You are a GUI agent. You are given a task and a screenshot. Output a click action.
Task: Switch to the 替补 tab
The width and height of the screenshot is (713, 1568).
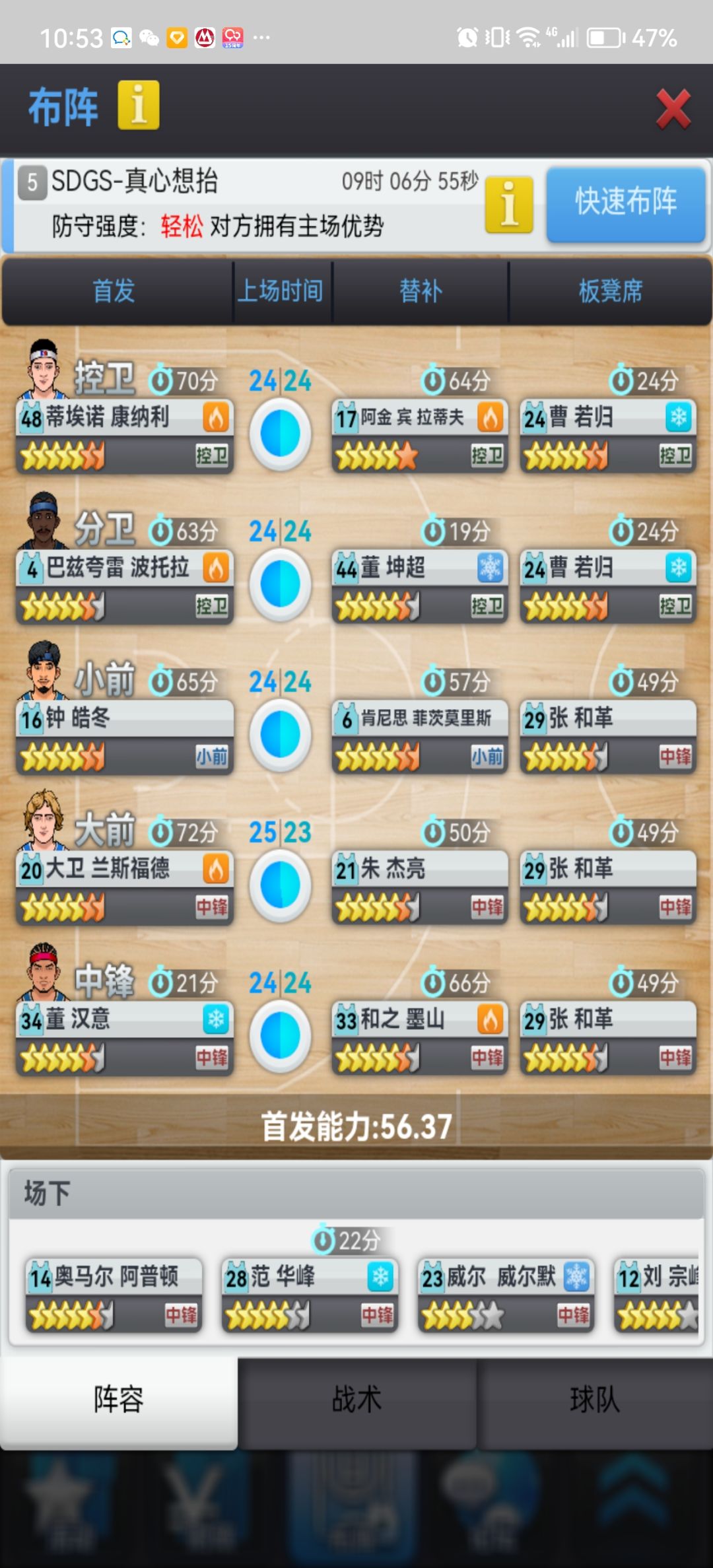[x=421, y=291]
